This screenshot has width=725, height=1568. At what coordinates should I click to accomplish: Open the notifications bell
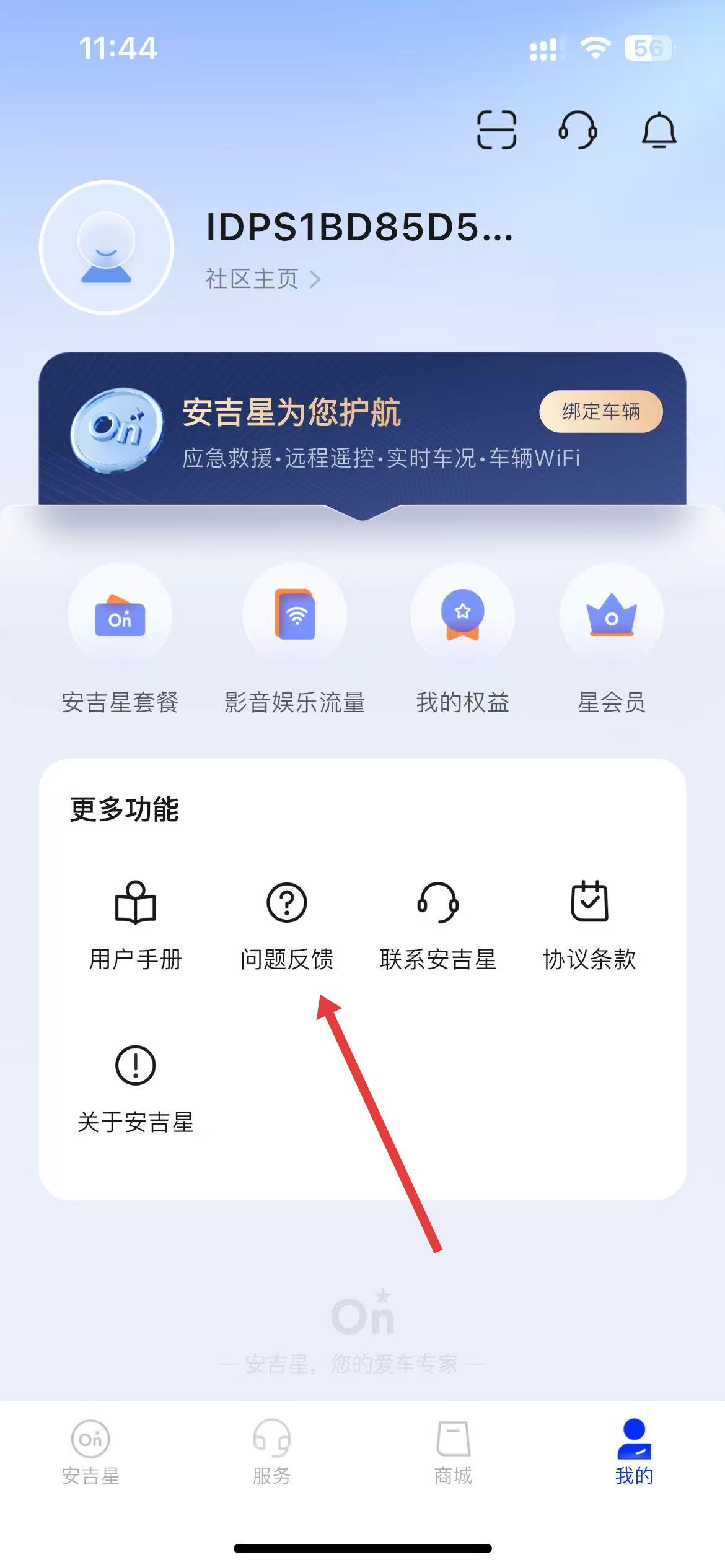659,130
